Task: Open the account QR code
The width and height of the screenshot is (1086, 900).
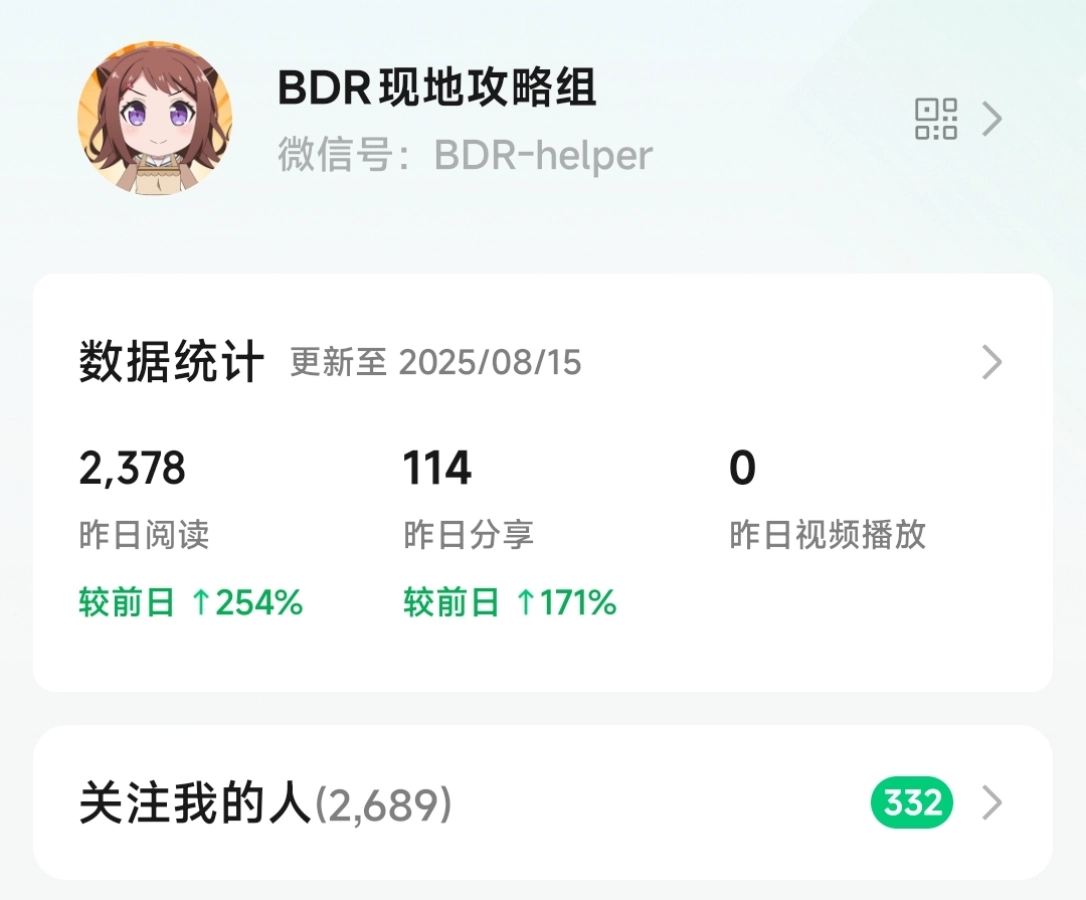Action: [936, 119]
